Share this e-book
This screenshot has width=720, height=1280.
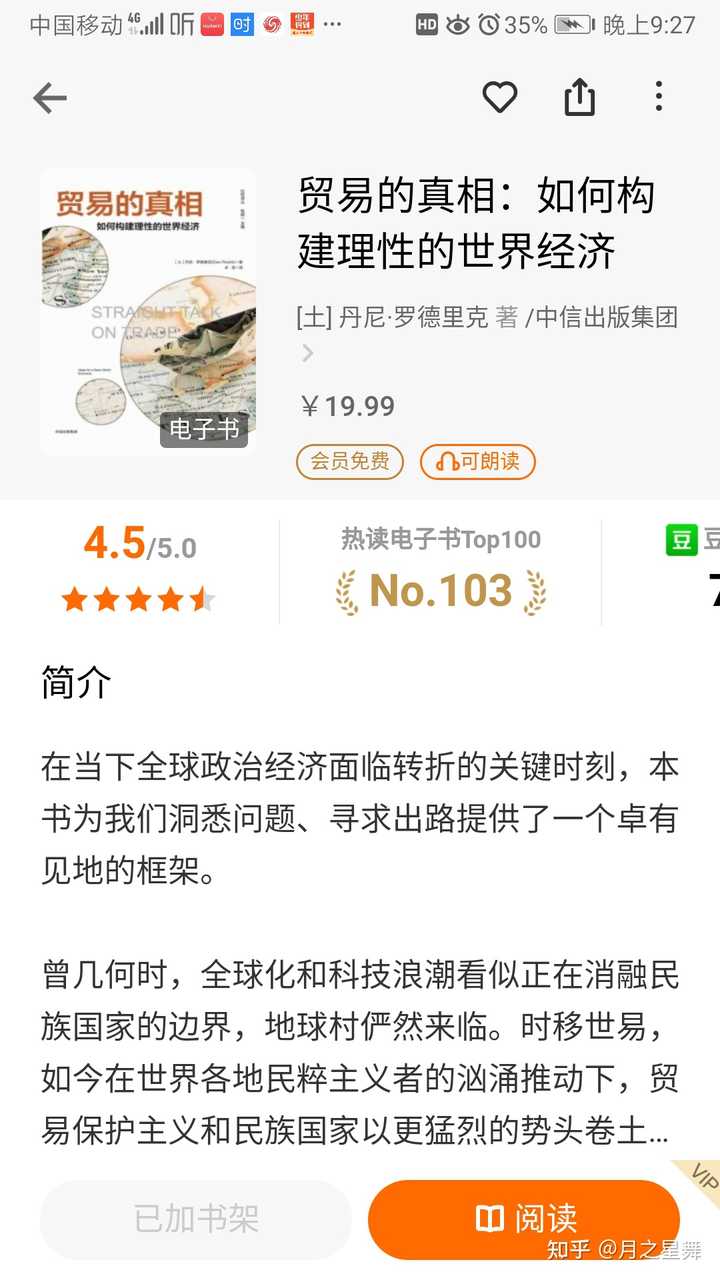580,97
